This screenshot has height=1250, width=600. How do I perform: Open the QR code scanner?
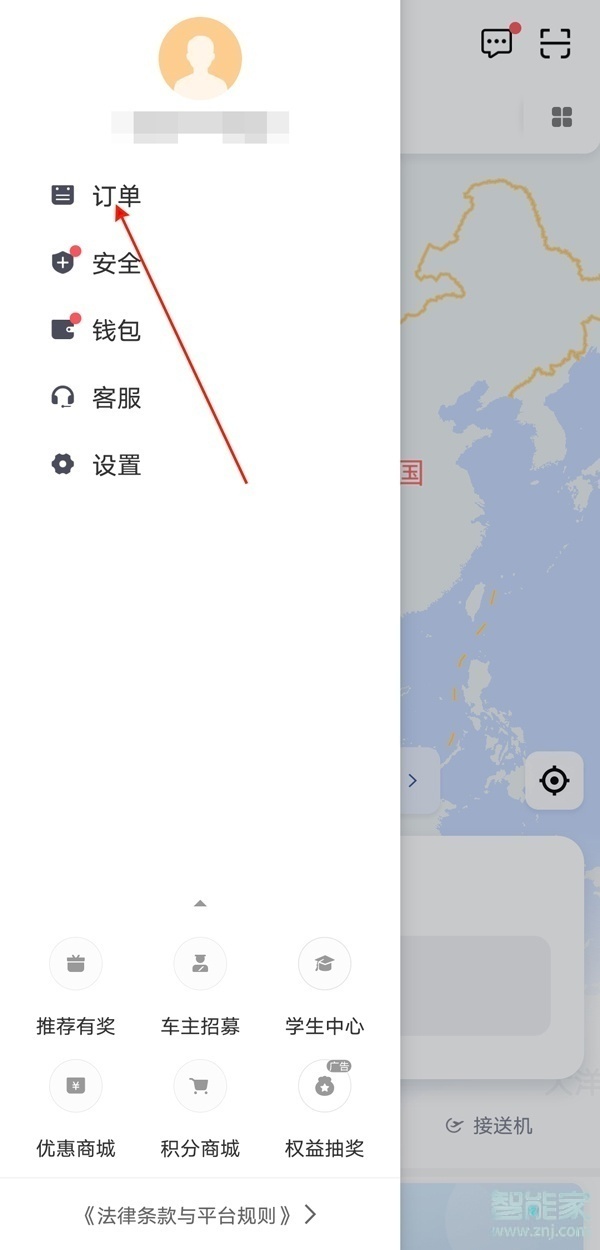pos(555,43)
